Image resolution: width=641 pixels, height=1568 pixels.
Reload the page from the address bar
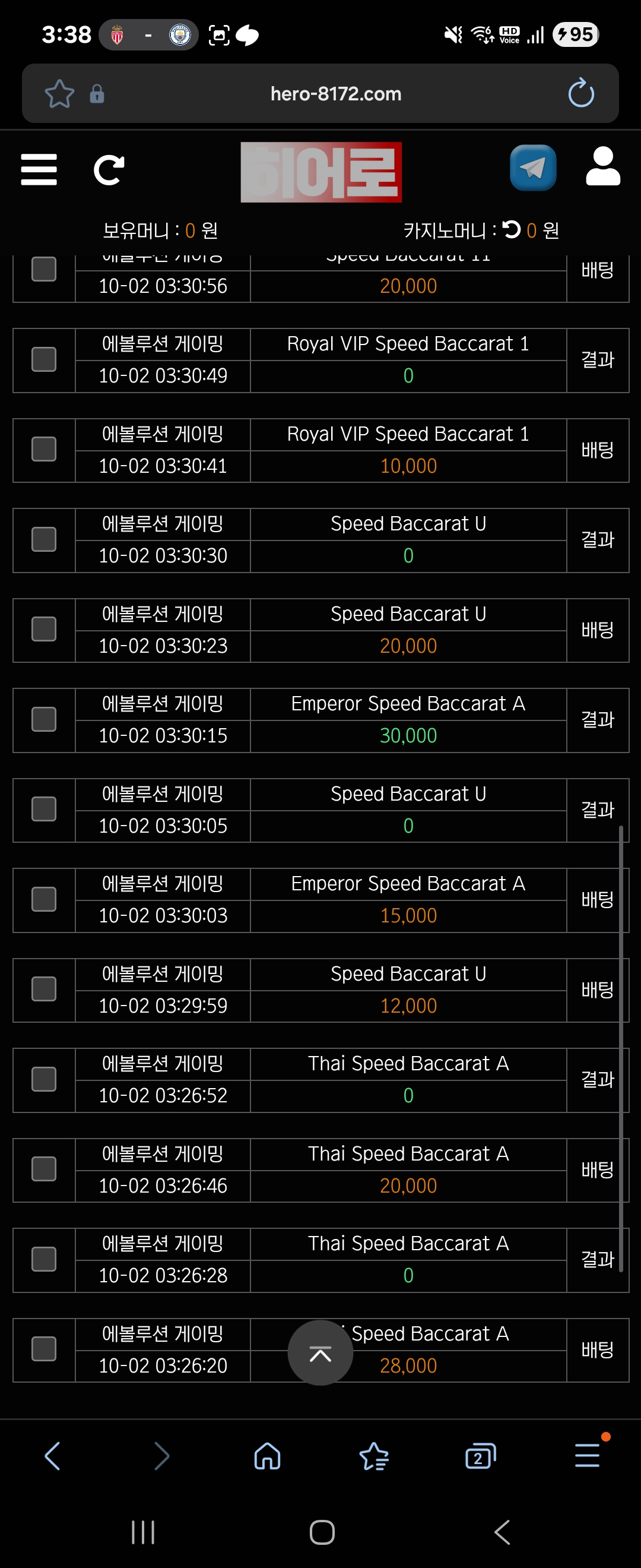coord(581,93)
